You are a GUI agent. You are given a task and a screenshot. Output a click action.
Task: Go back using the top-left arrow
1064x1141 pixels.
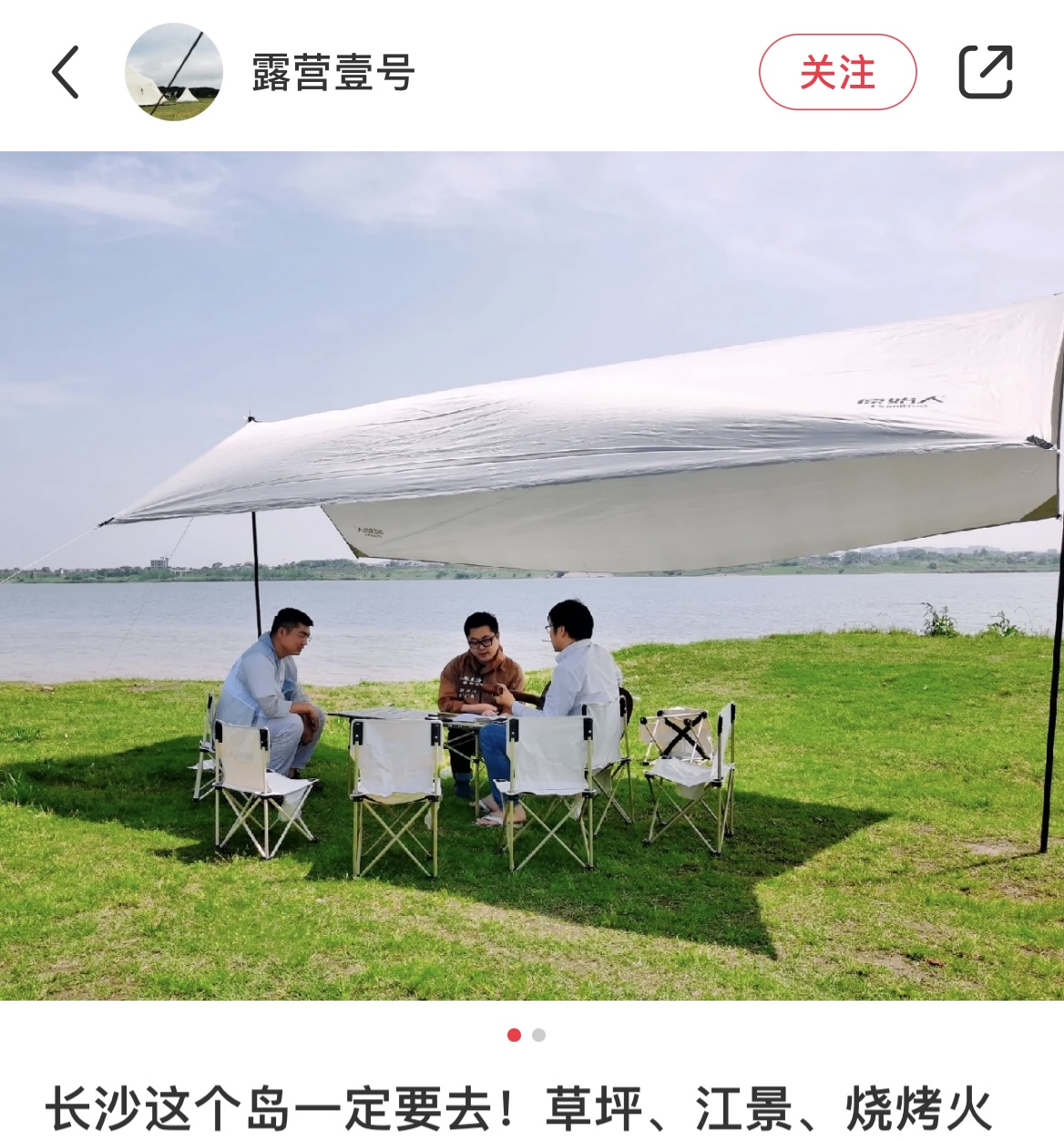click(66, 72)
